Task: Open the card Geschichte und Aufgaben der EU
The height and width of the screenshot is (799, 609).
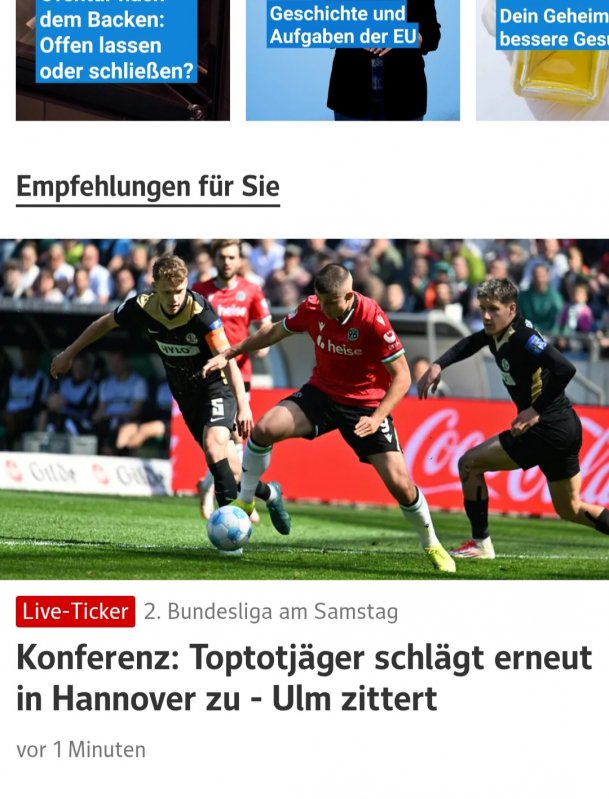Action: coord(352,58)
